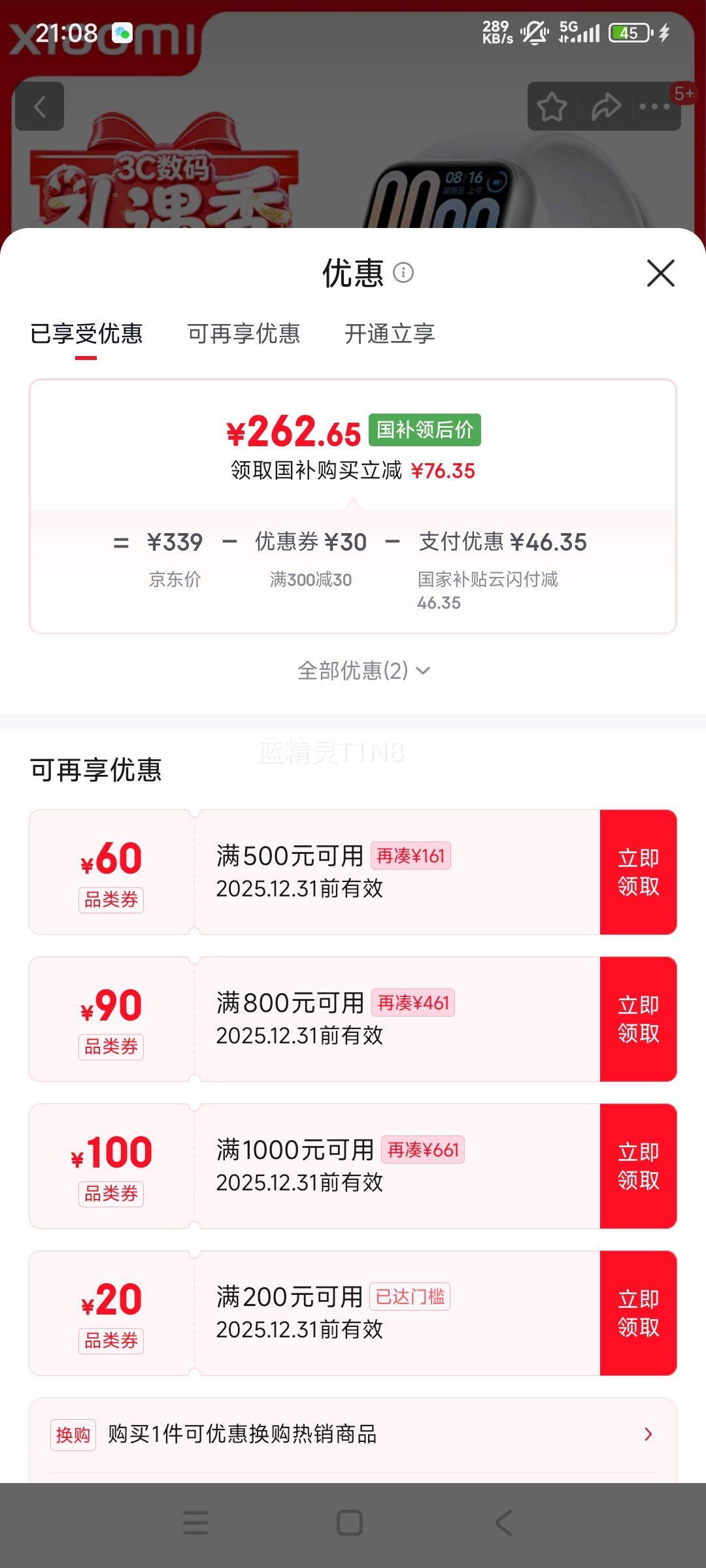
Task: Claim the ¥60 coupon via 立即领取
Action: (x=637, y=872)
